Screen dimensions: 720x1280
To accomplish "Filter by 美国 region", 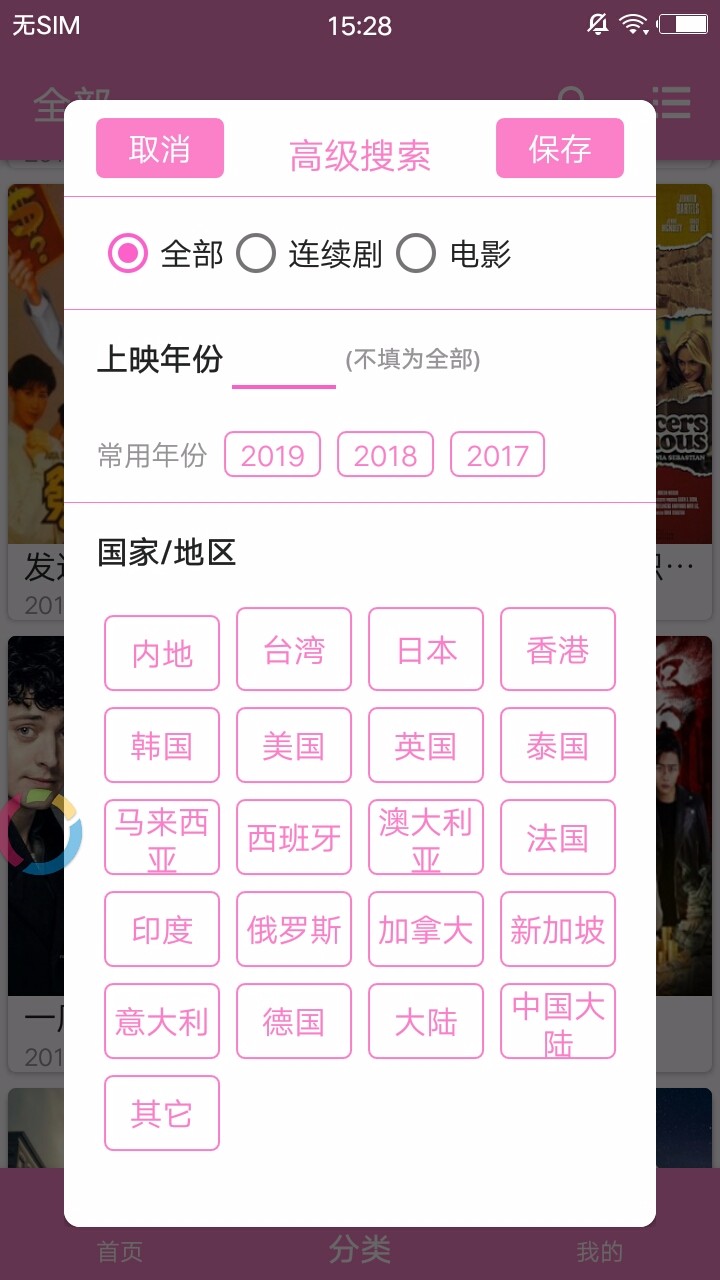I will pos(294,745).
